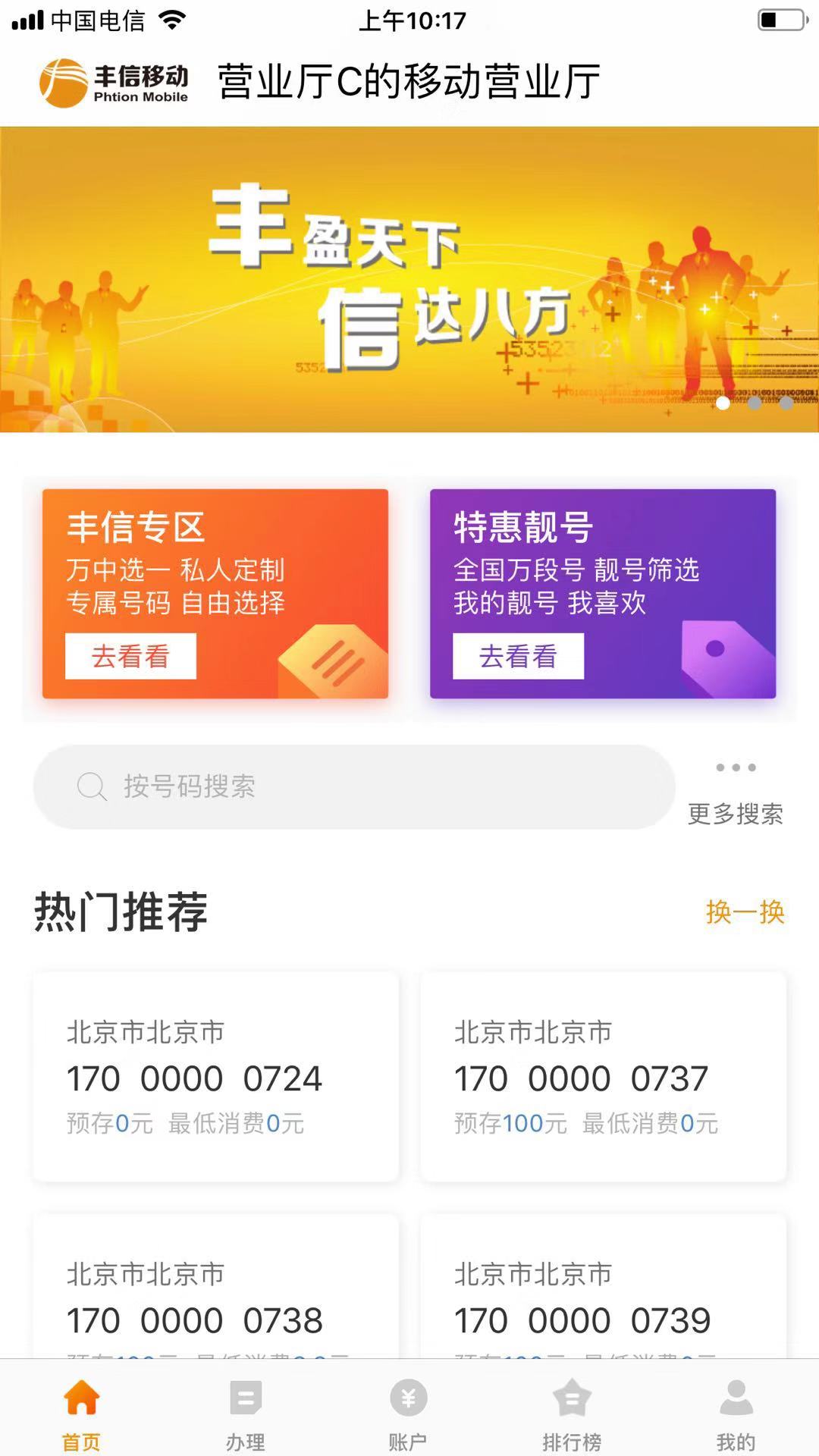Click 去看看 in the 特惠靓号 card
The image size is (819, 1456).
[518, 657]
